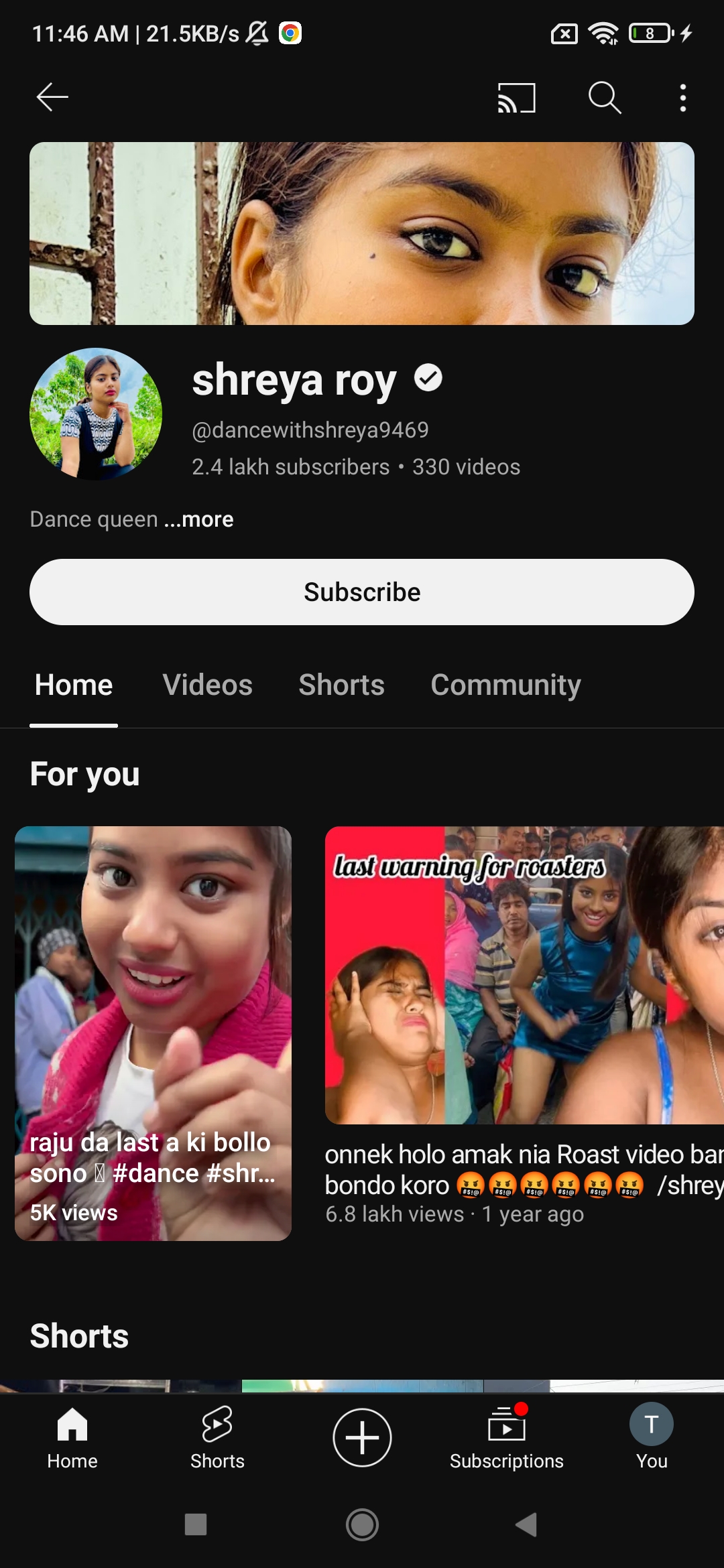Screen dimensions: 724x1568
Task: Switch to the channel's Shorts tab
Action: [x=341, y=685]
